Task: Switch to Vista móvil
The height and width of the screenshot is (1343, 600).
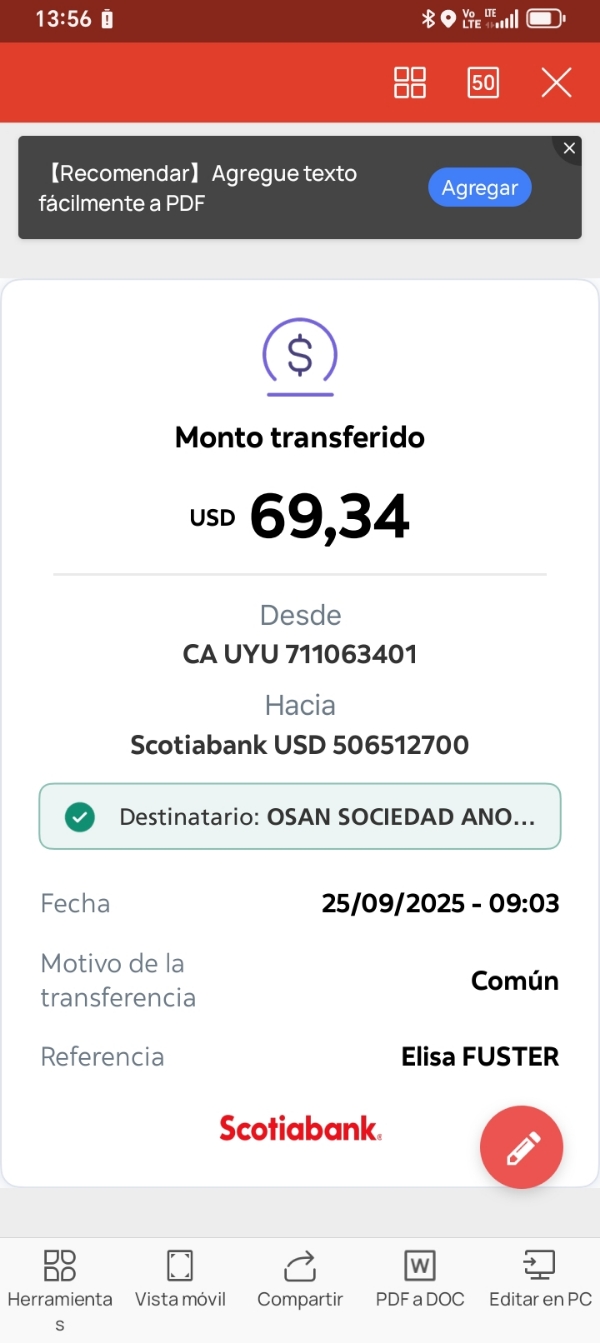Action: point(180,1279)
